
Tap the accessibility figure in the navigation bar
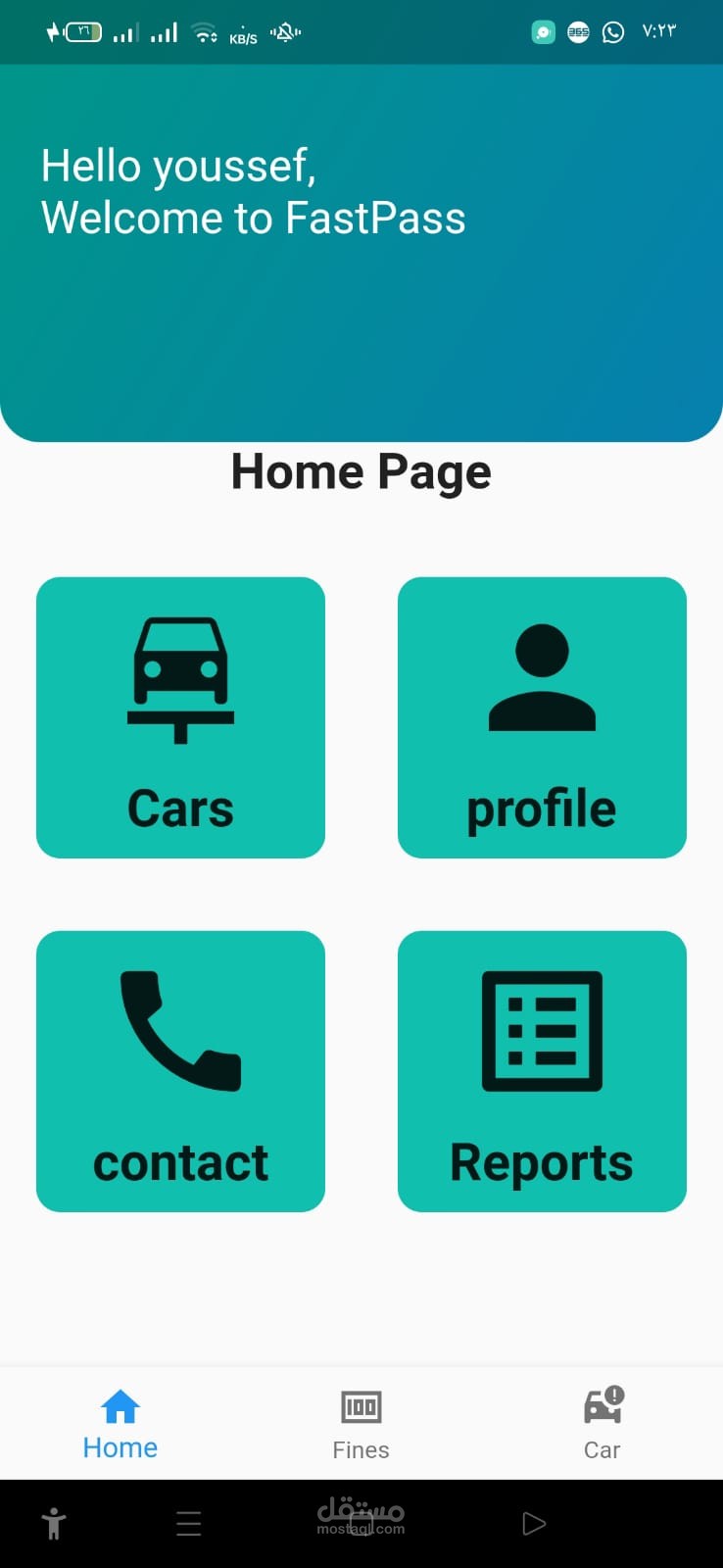coord(54,1522)
